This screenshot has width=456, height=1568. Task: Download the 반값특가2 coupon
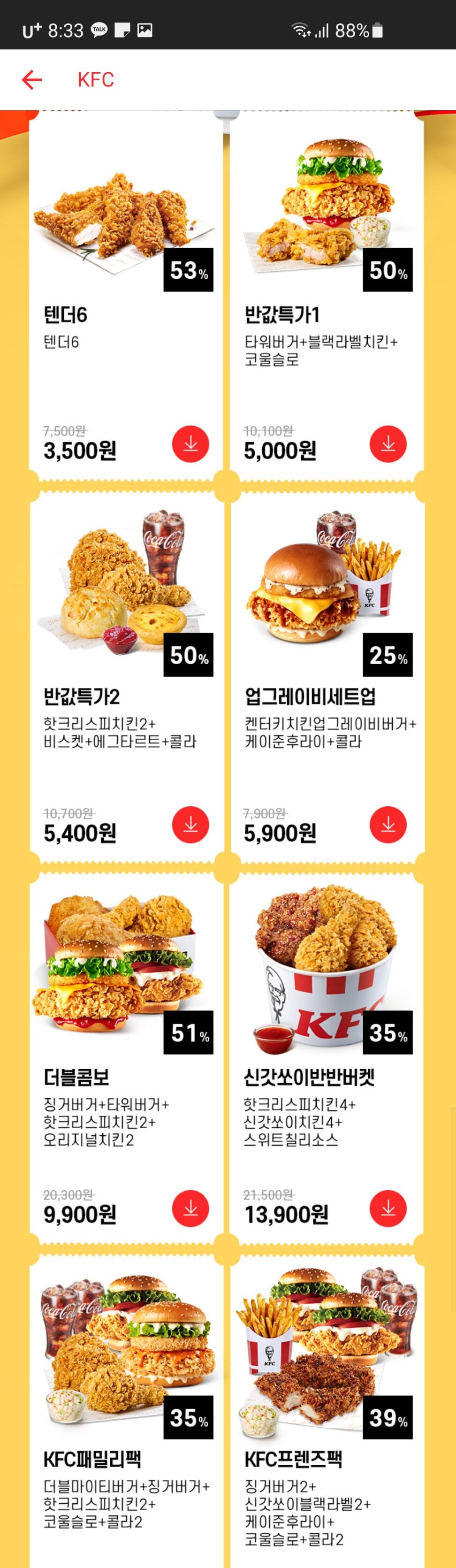190,825
